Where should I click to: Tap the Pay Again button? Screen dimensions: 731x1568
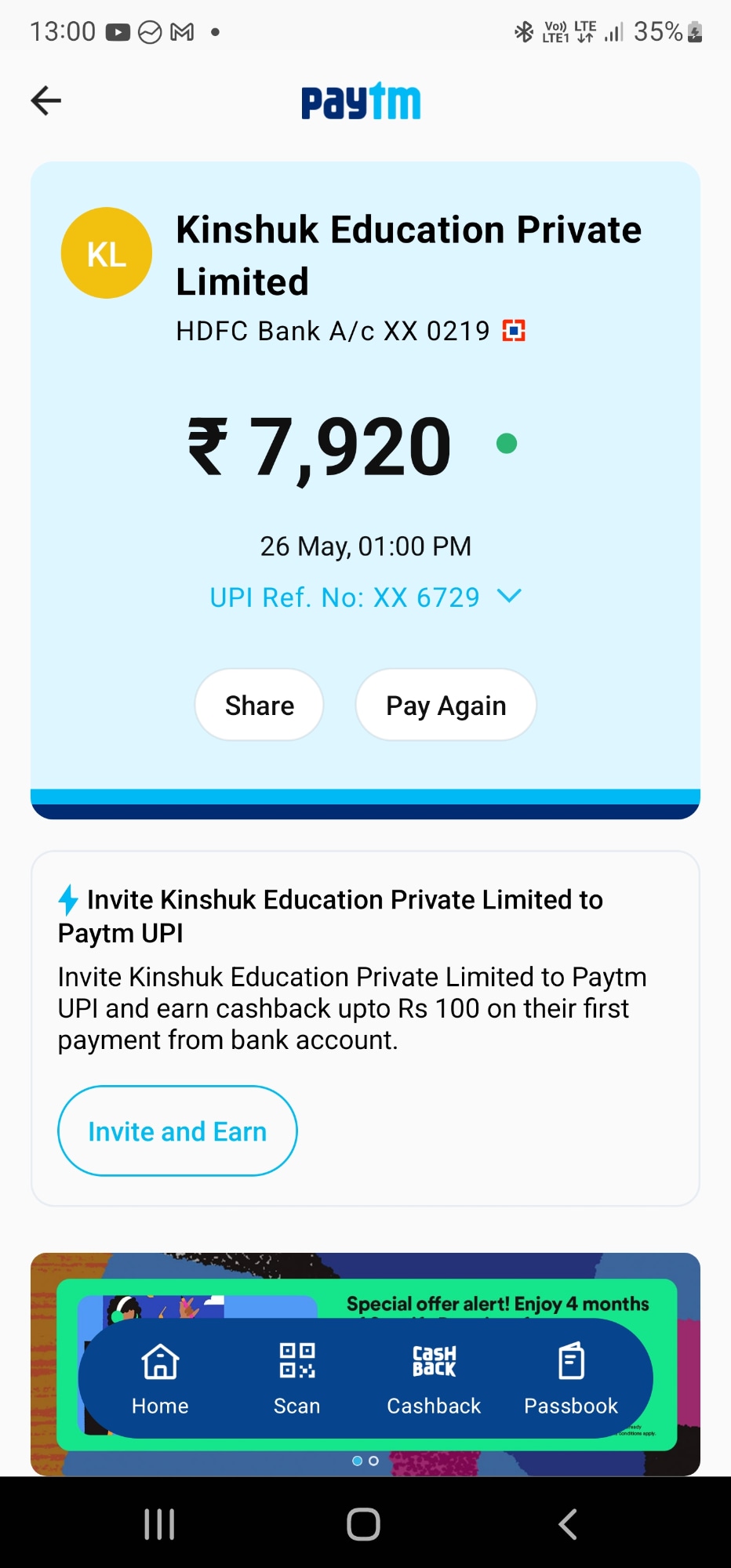click(x=446, y=705)
